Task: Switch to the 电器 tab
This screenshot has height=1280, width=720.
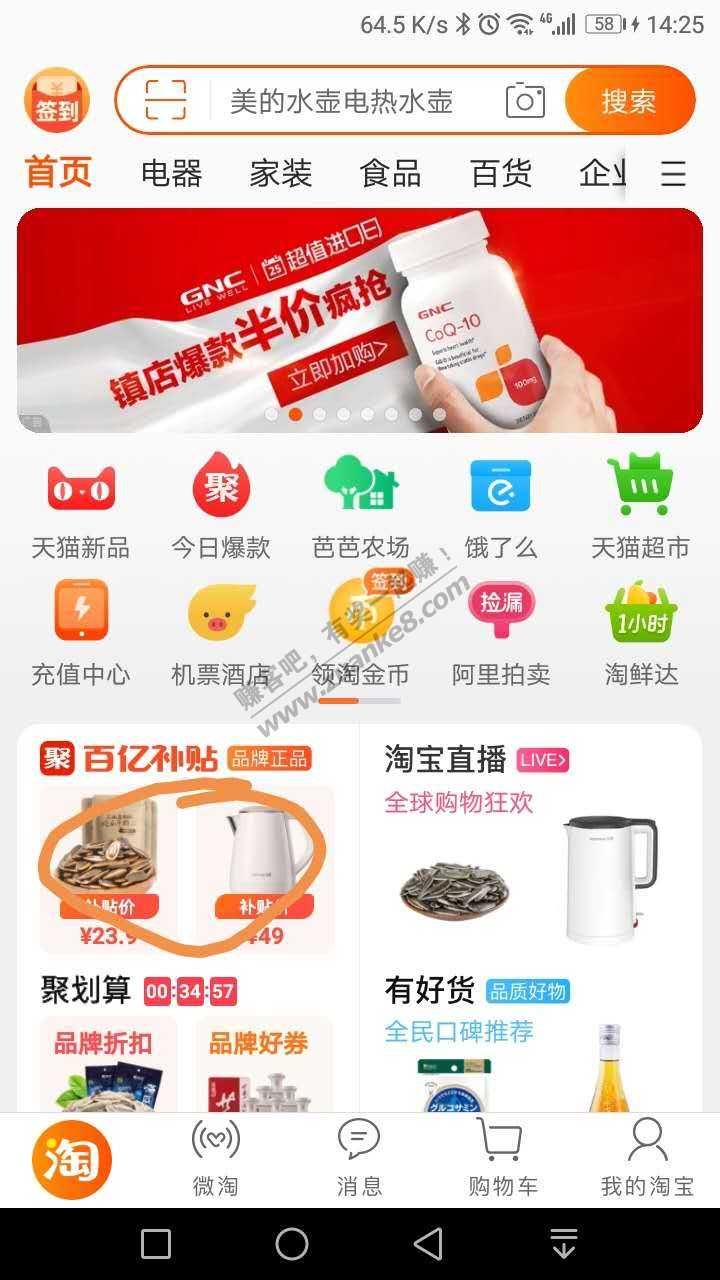Action: [171, 174]
